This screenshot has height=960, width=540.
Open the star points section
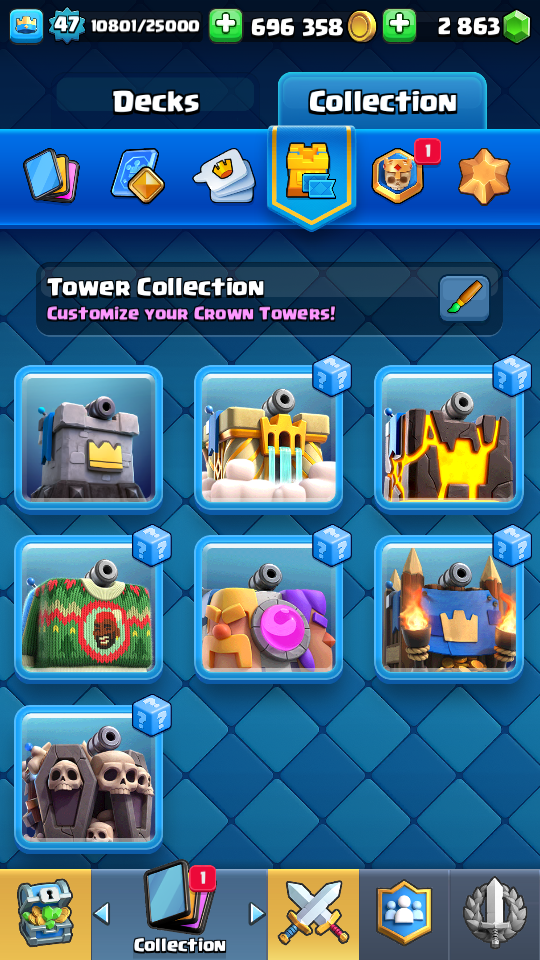[x=484, y=176]
